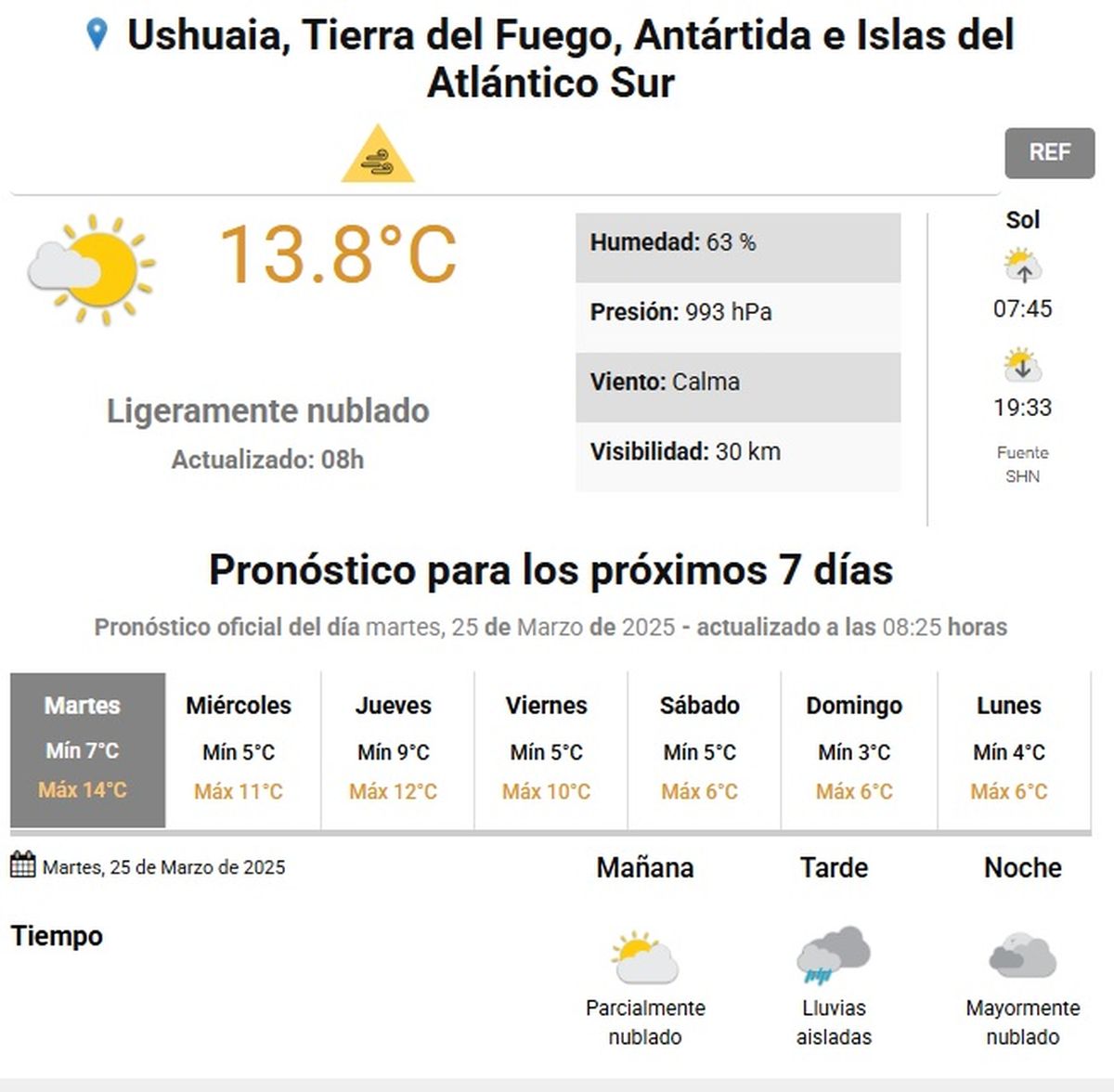Tap the yellow wind alert triangle
The image size is (1114, 1092).
tap(377, 156)
